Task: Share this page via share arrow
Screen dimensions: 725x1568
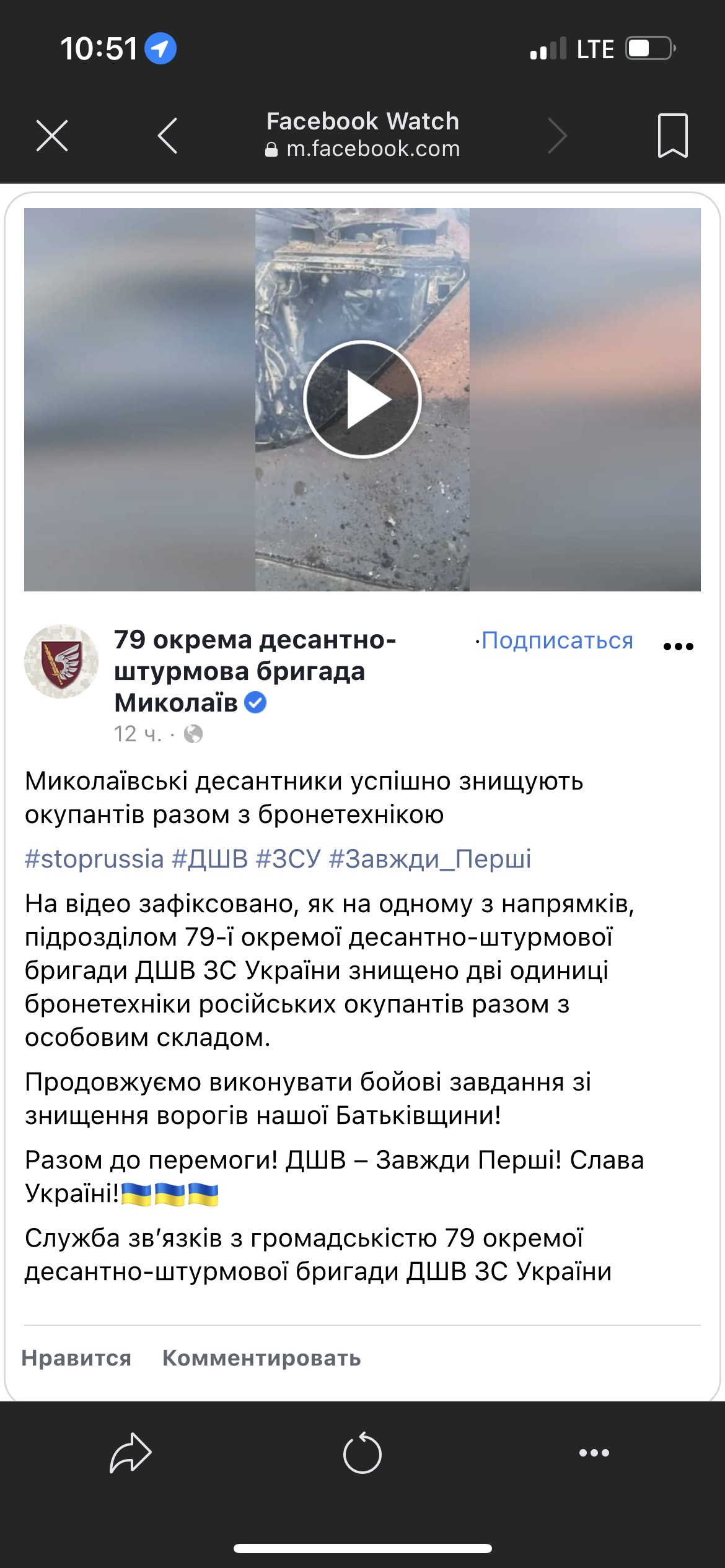Action: [x=130, y=1453]
